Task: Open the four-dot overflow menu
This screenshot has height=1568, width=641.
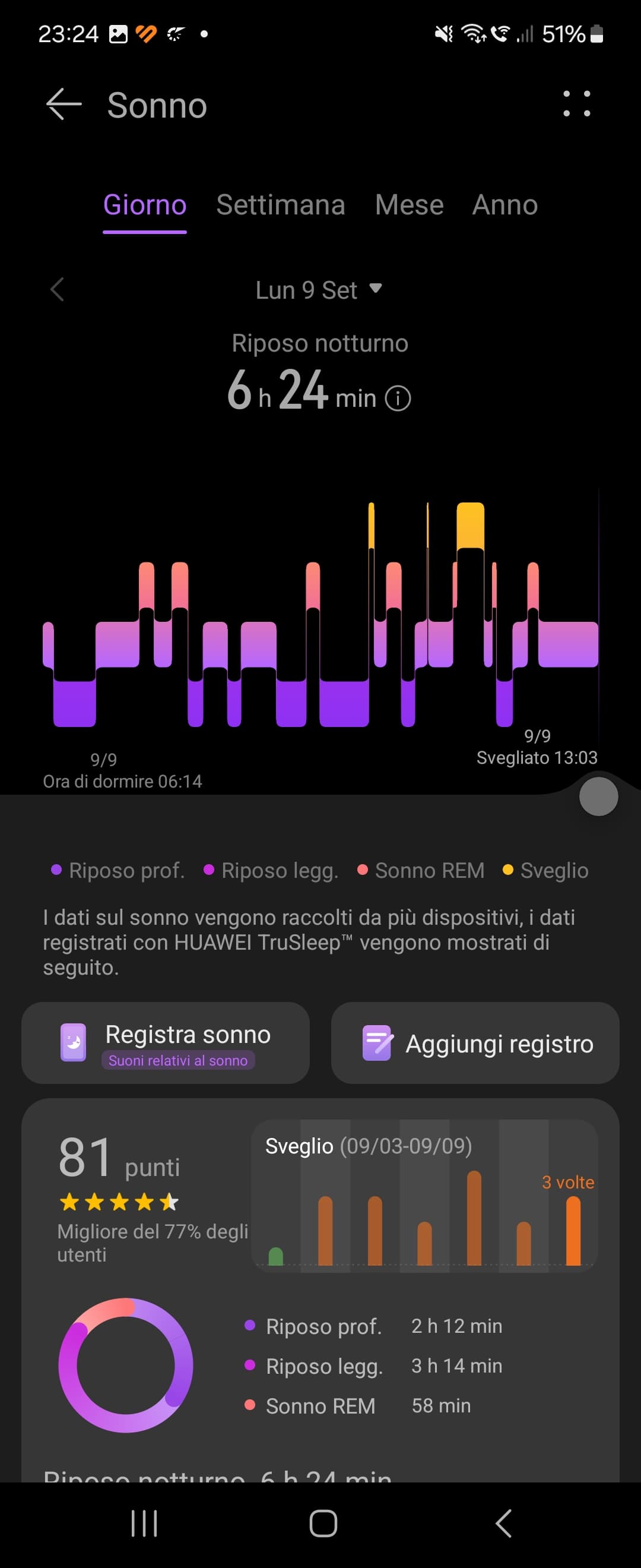Action: [x=576, y=104]
